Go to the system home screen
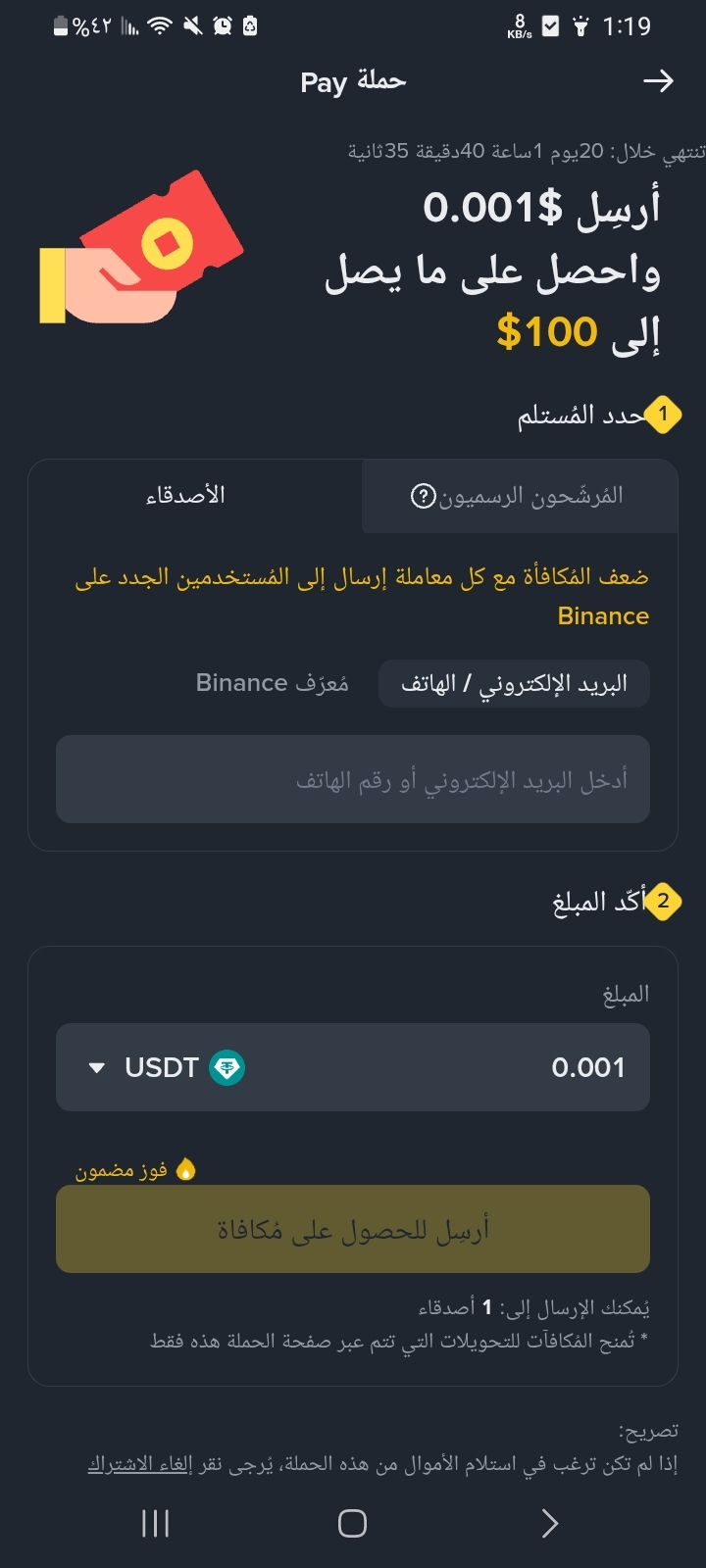 [352, 1523]
